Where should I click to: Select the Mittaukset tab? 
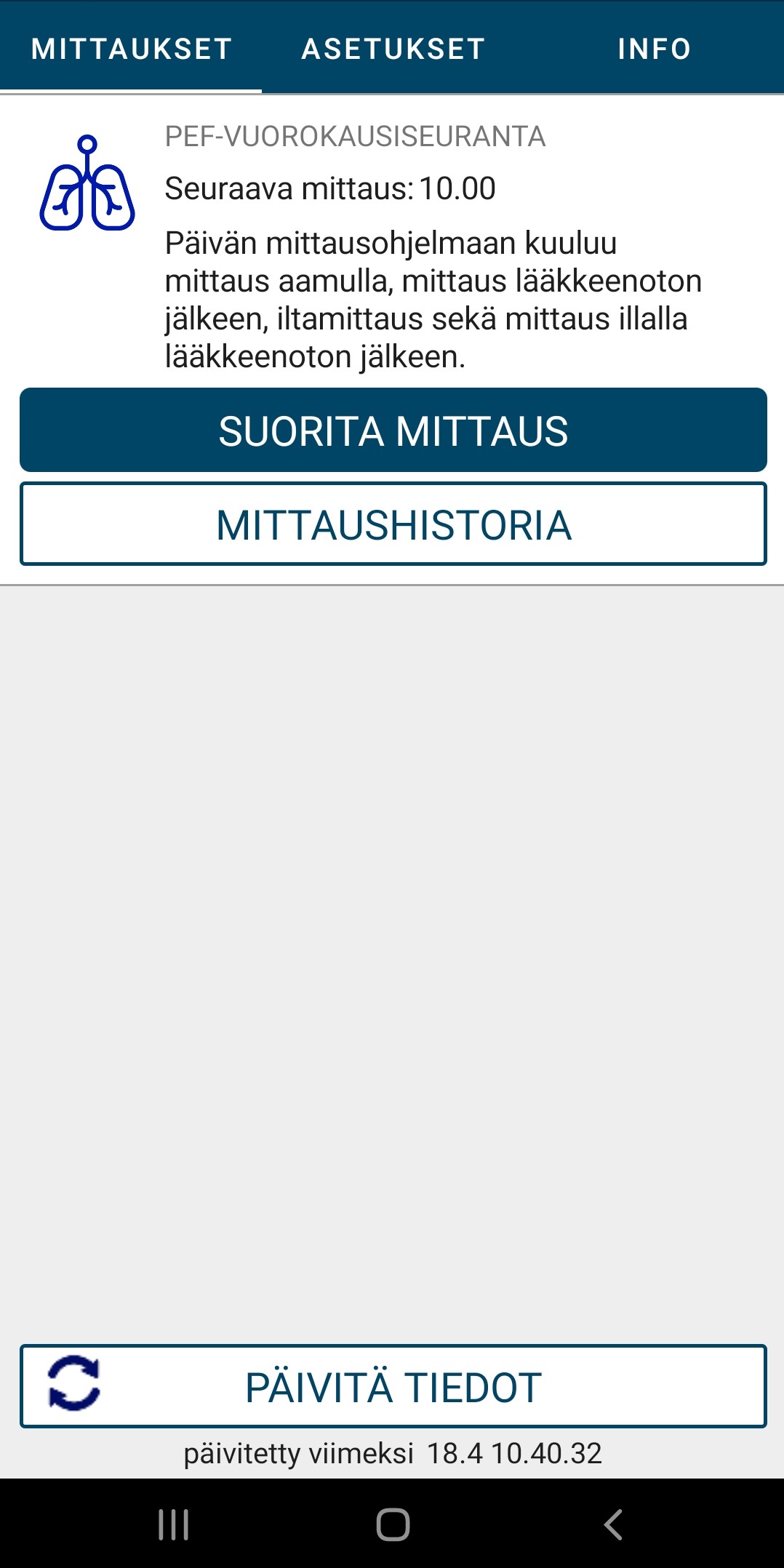tap(131, 49)
